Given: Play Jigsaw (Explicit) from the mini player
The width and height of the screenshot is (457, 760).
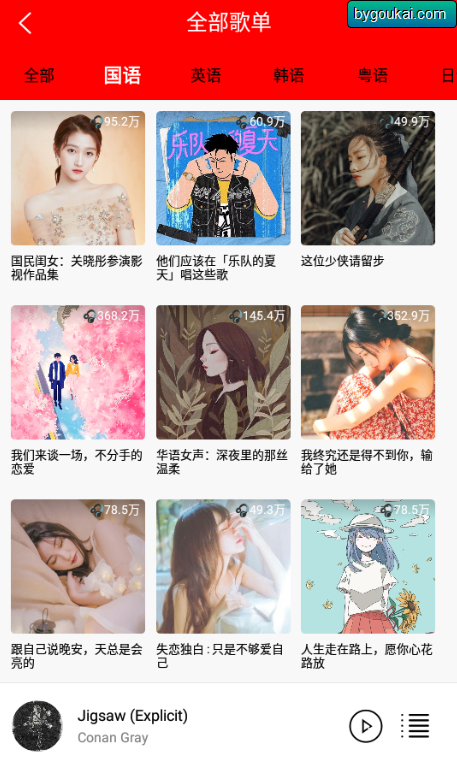Looking at the screenshot, I should [366, 726].
